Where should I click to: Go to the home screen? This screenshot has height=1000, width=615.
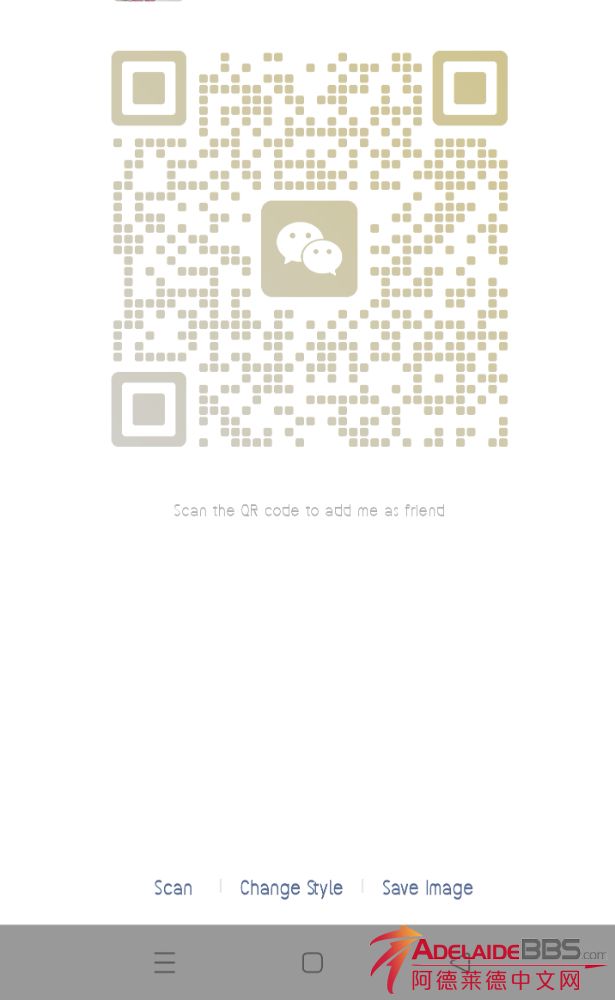point(312,963)
